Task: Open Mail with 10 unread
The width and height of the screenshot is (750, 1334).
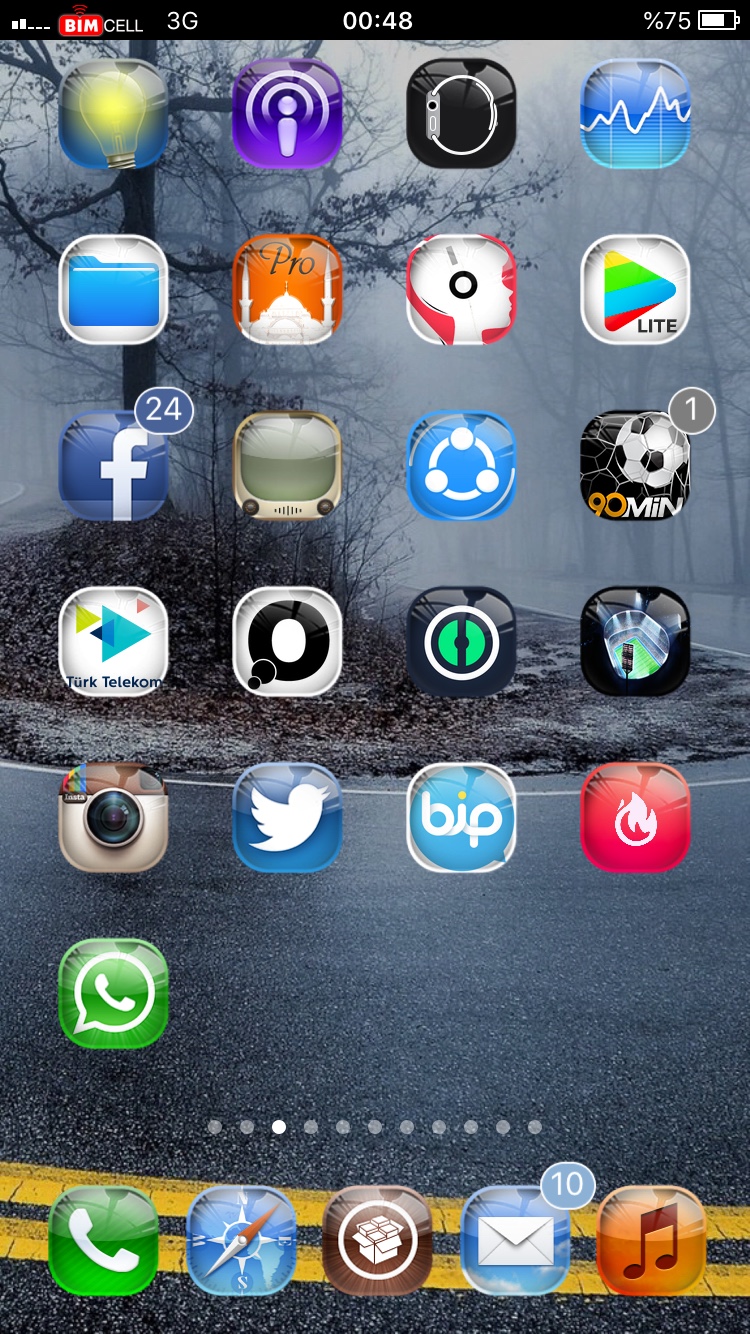Action: [x=514, y=1240]
